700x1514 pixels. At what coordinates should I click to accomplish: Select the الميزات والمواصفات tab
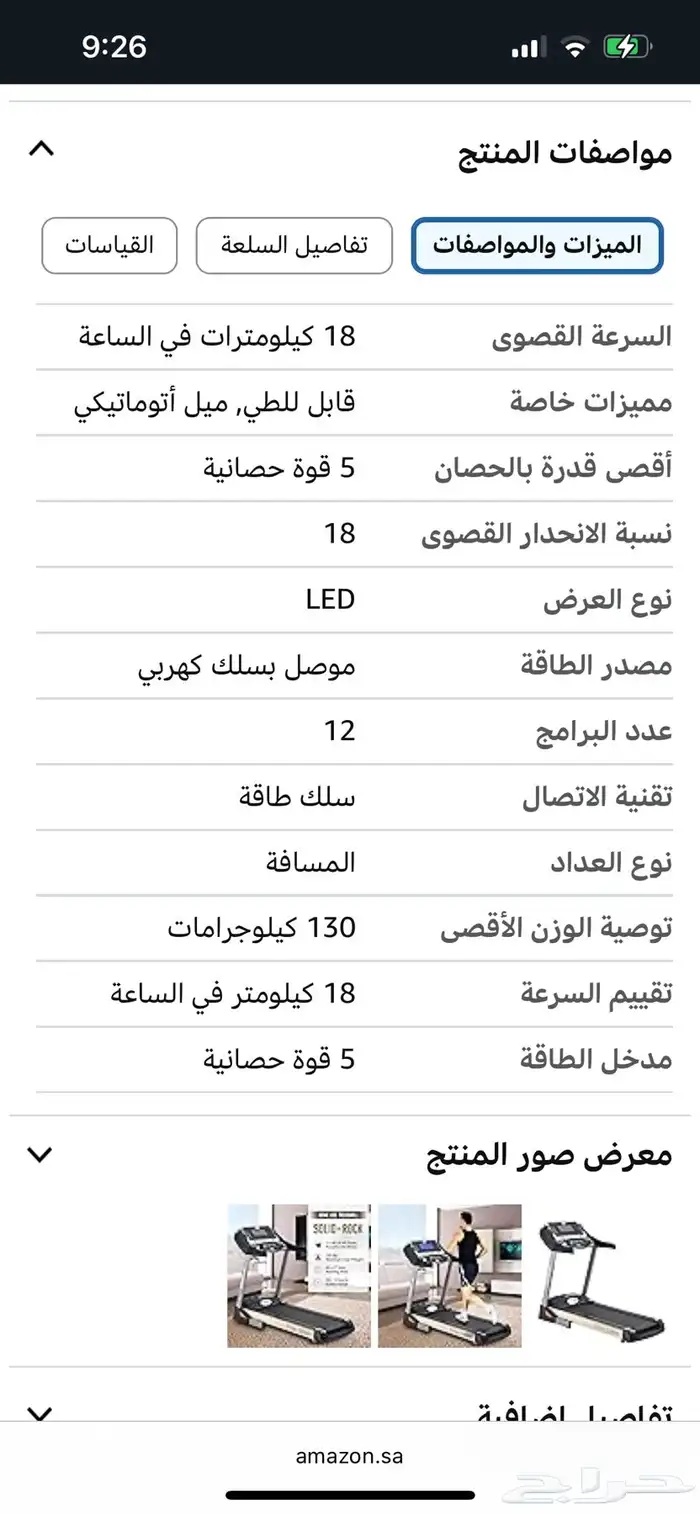click(537, 246)
